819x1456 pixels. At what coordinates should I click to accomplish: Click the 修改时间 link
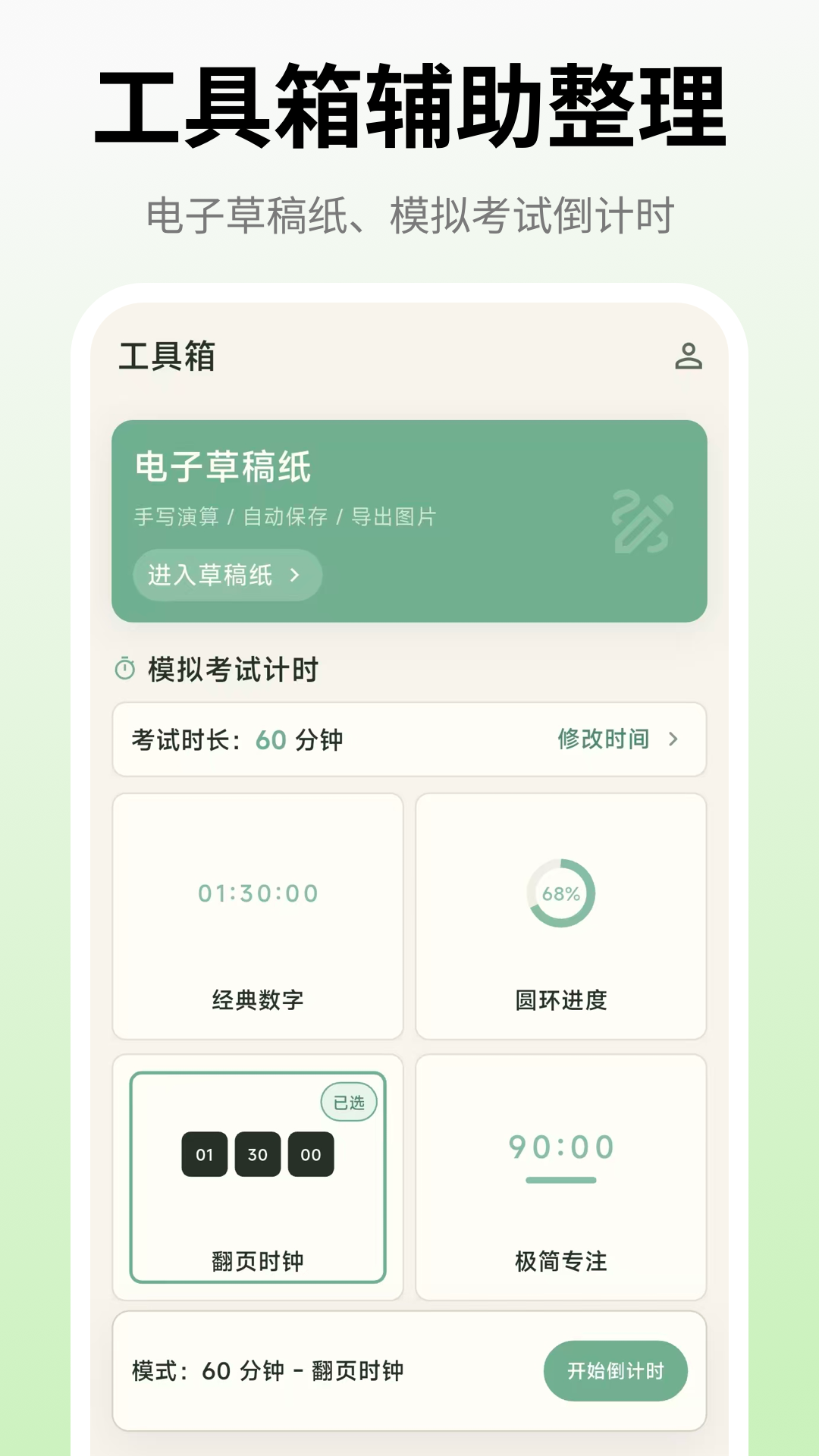pos(602,739)
